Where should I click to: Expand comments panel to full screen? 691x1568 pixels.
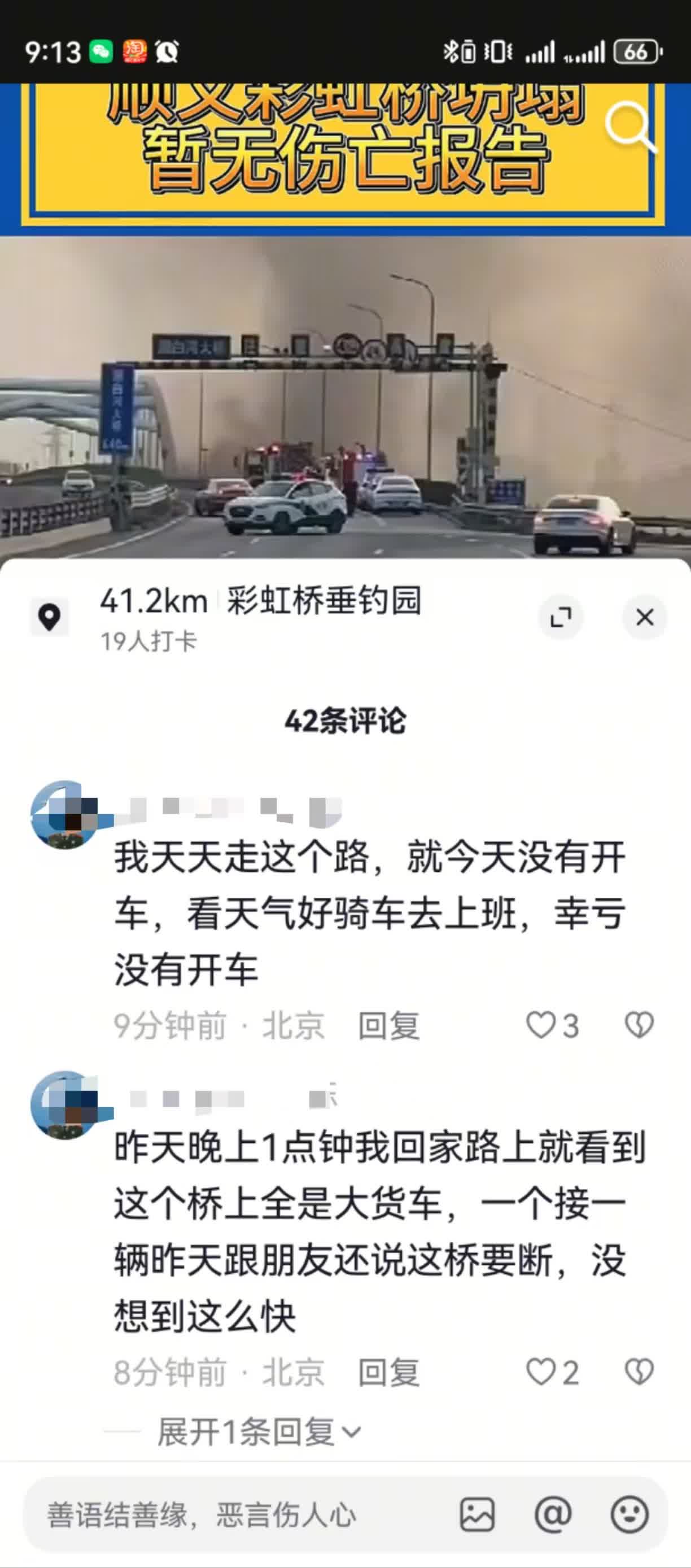coord(561,617)
